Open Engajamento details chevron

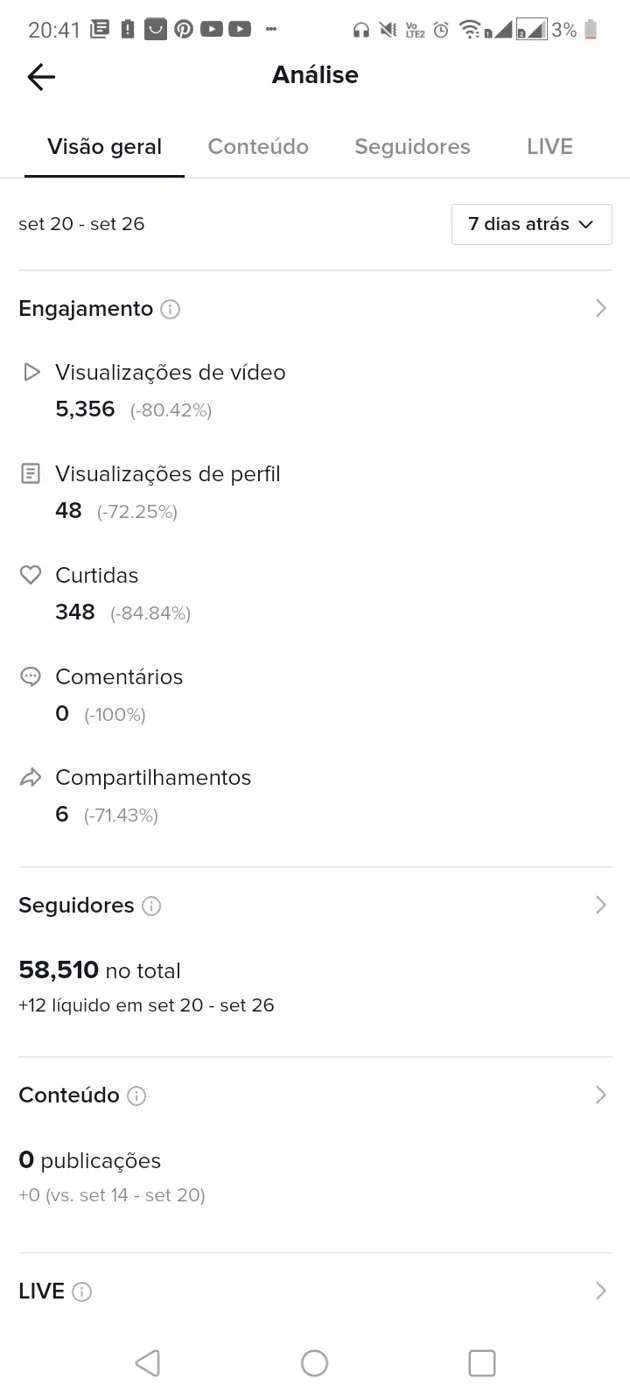point(600,309)
